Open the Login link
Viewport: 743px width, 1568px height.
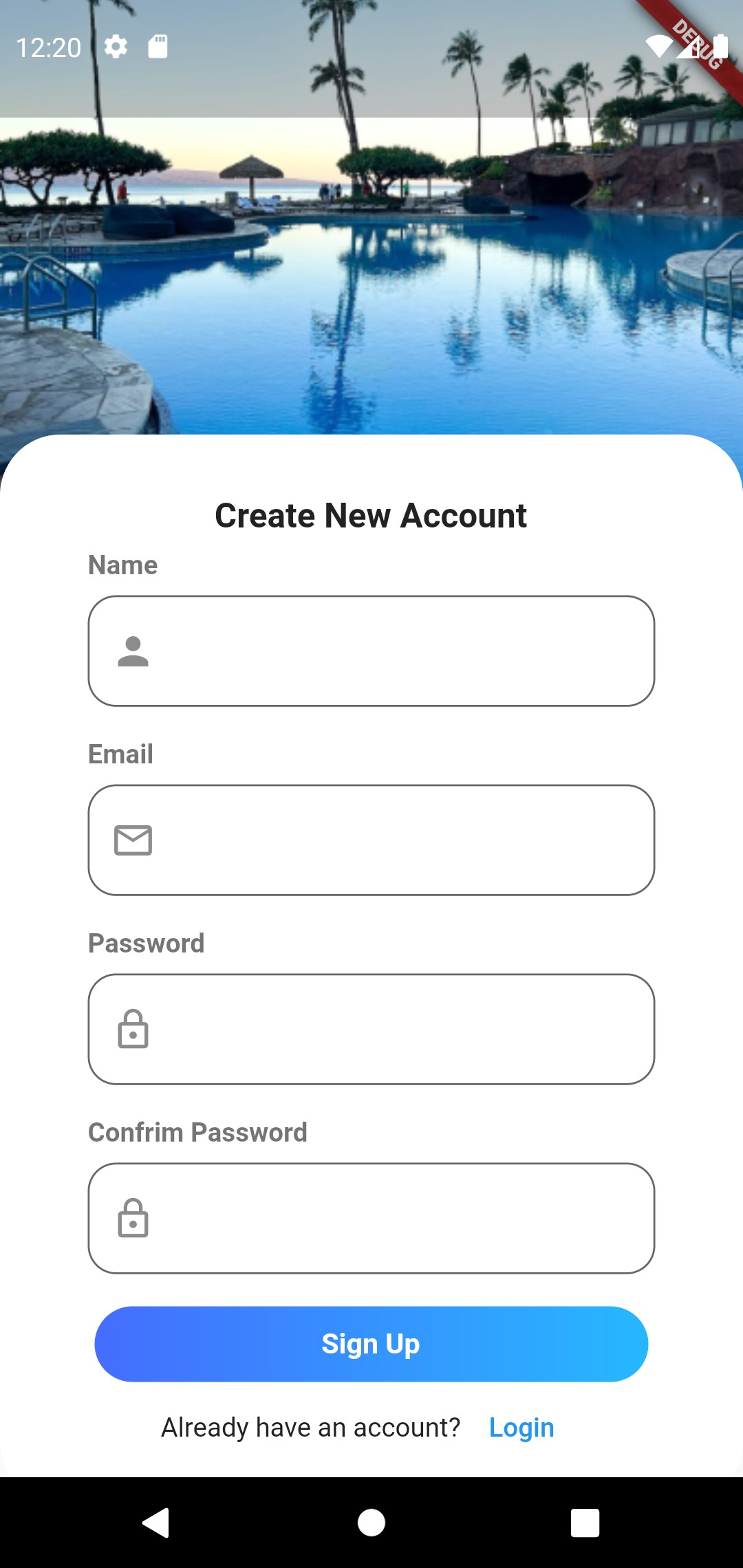[x=521, y=1426]
